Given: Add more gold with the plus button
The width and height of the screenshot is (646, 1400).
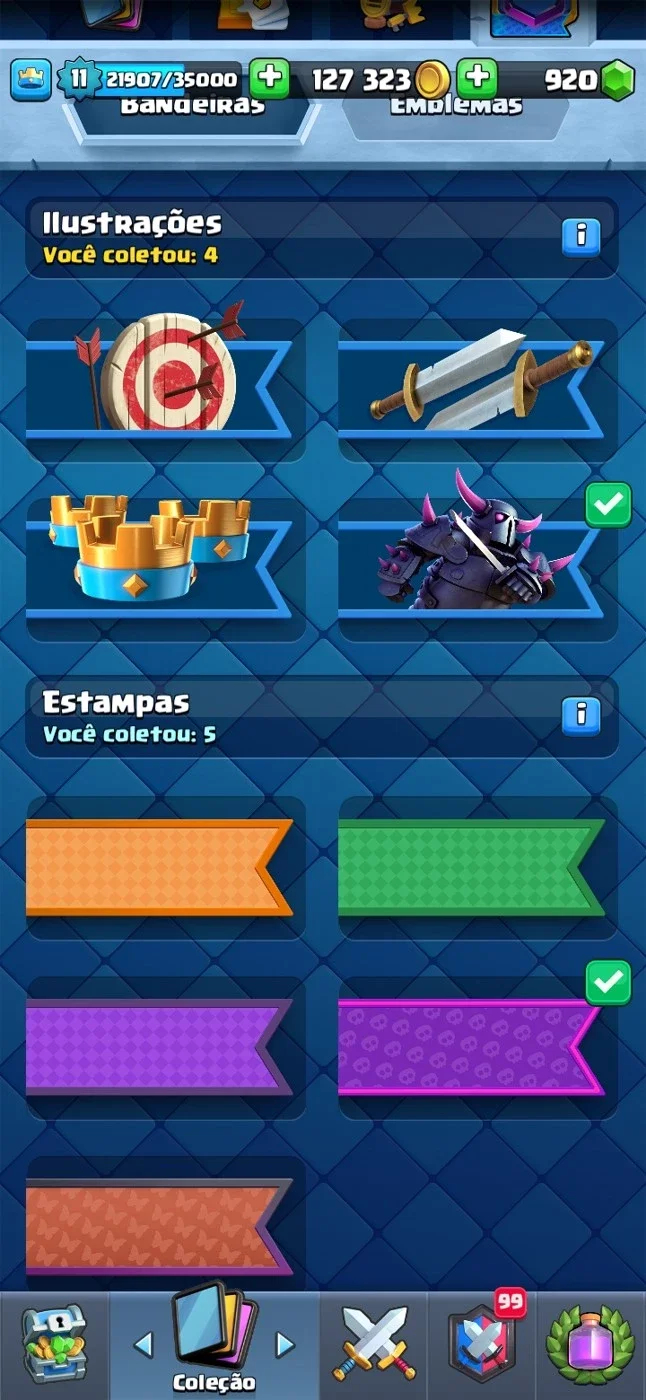Looking at the screenshot, I should [268, 79].
